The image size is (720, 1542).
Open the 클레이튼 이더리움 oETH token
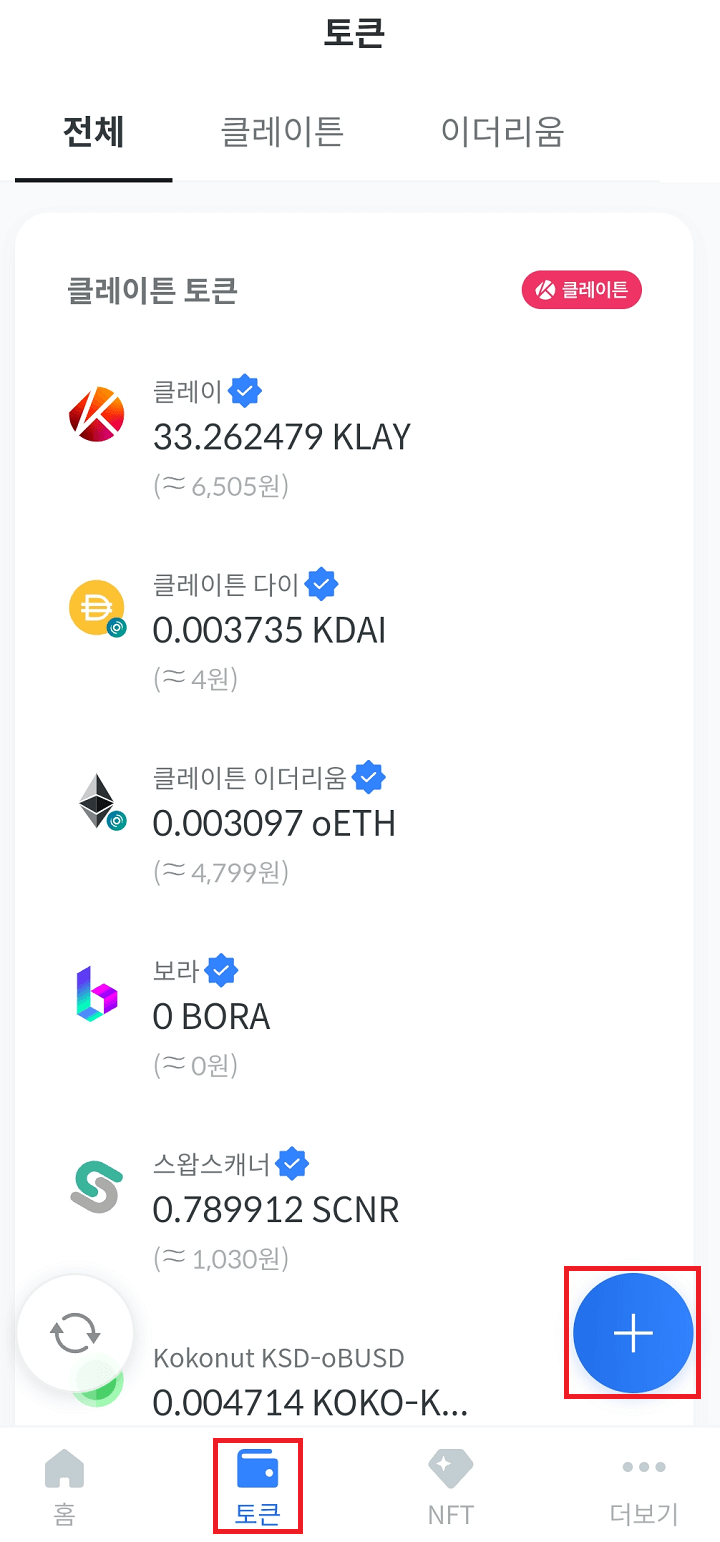[354, 823]
